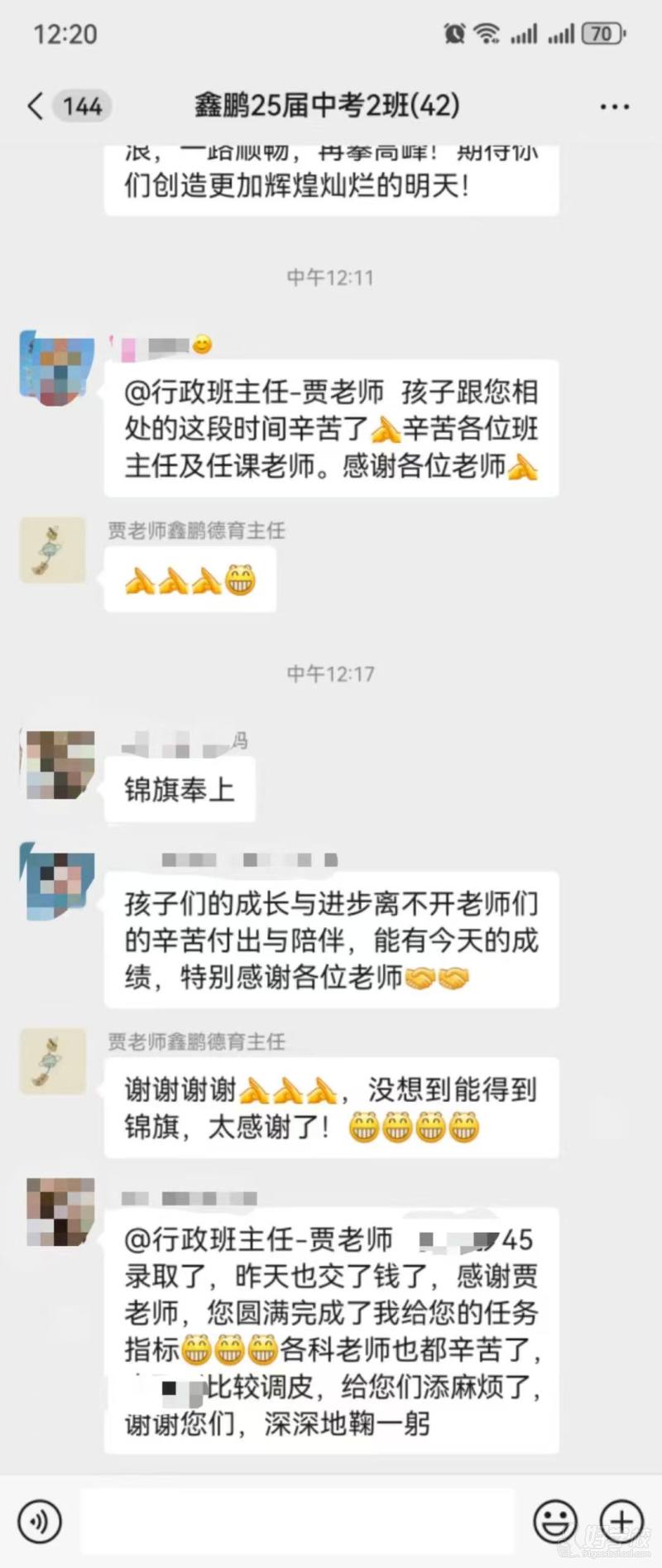Switch to voice message input

click(x=39, y=1521)
